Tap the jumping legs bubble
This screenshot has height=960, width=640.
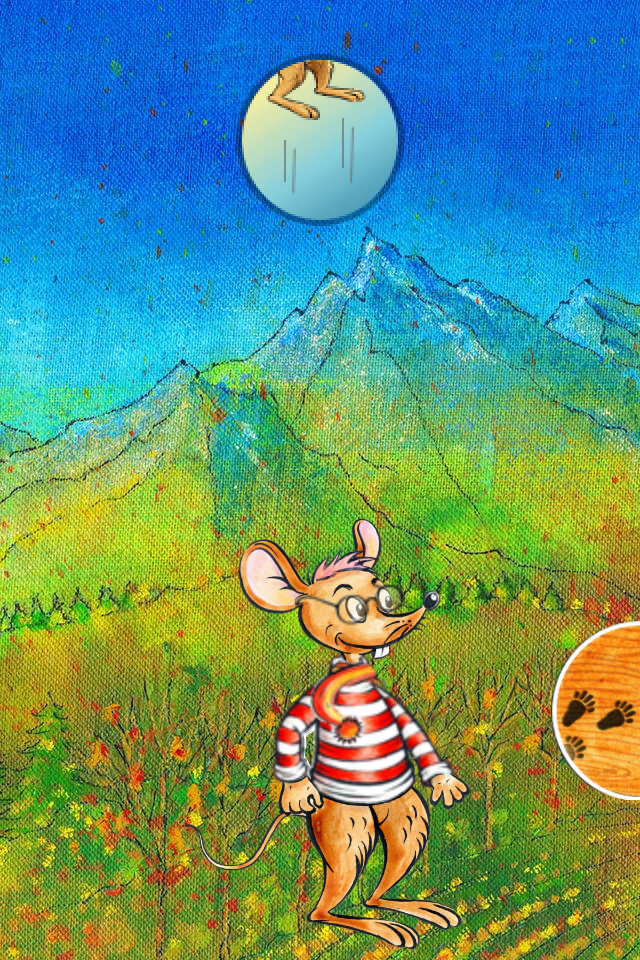point(320,137)
